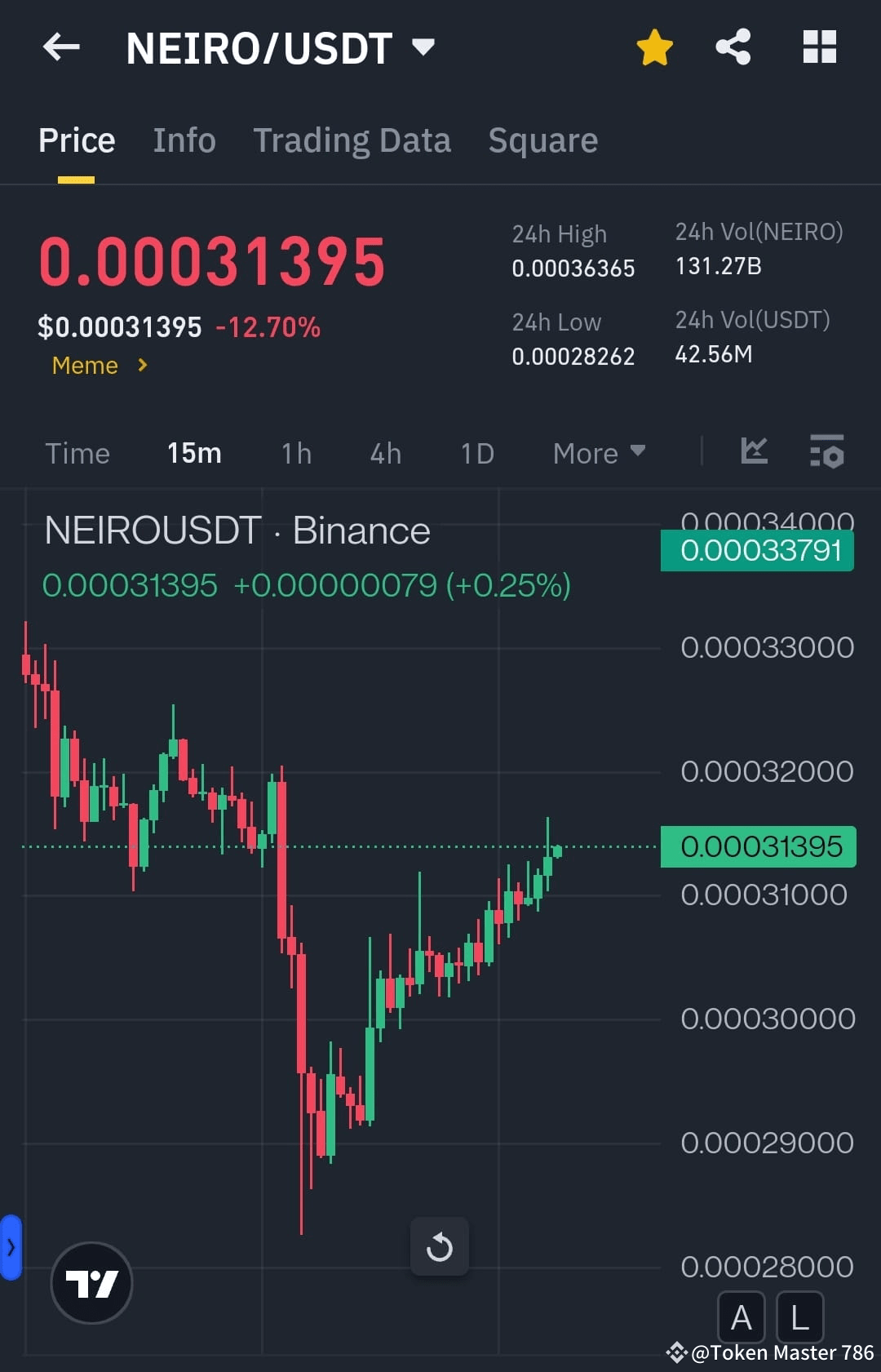Toggle last price line with L button
This screenshot has height=1372, width=881.
click(799, 1317)
